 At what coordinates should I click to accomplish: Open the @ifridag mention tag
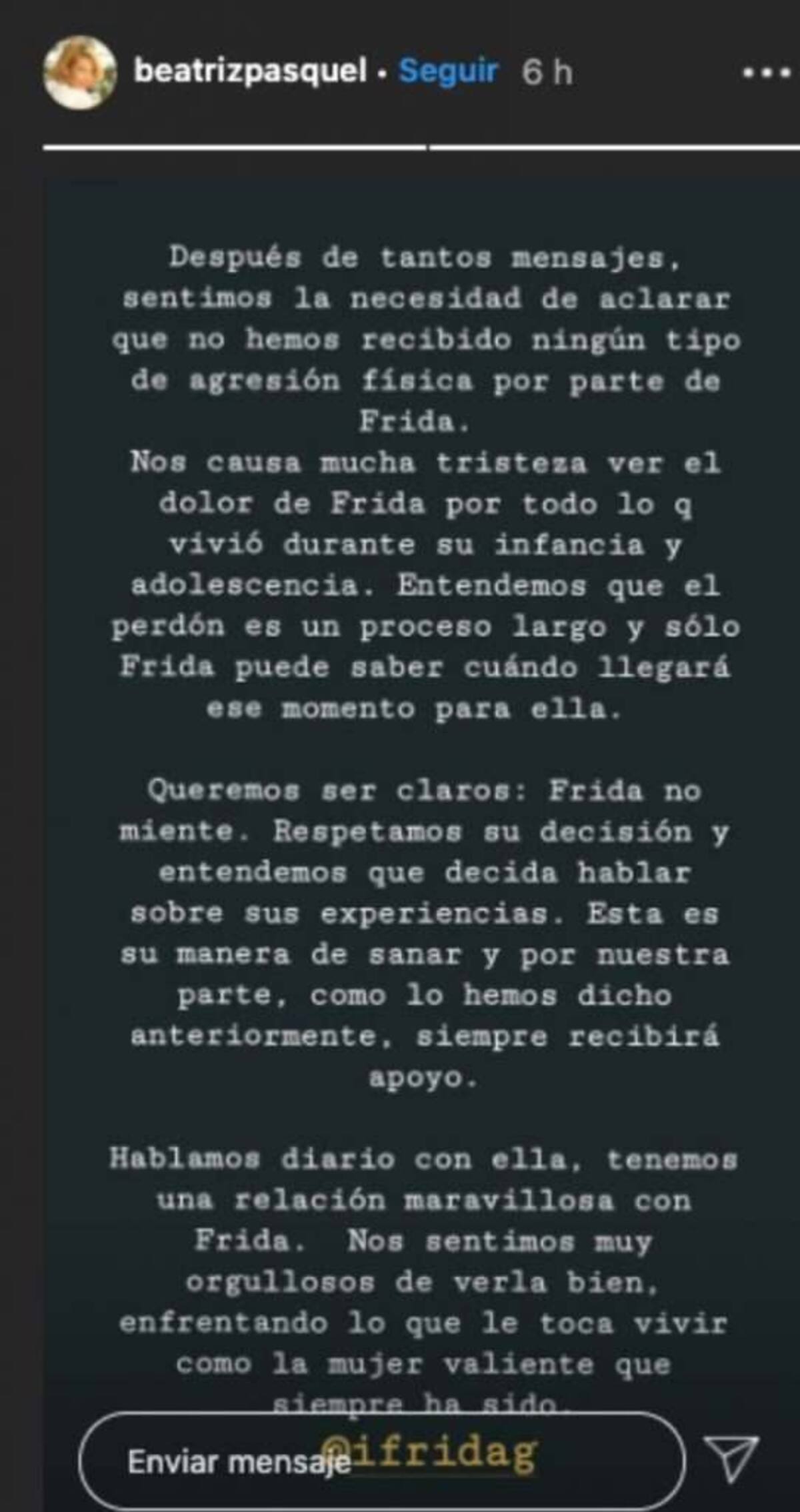429,1453
